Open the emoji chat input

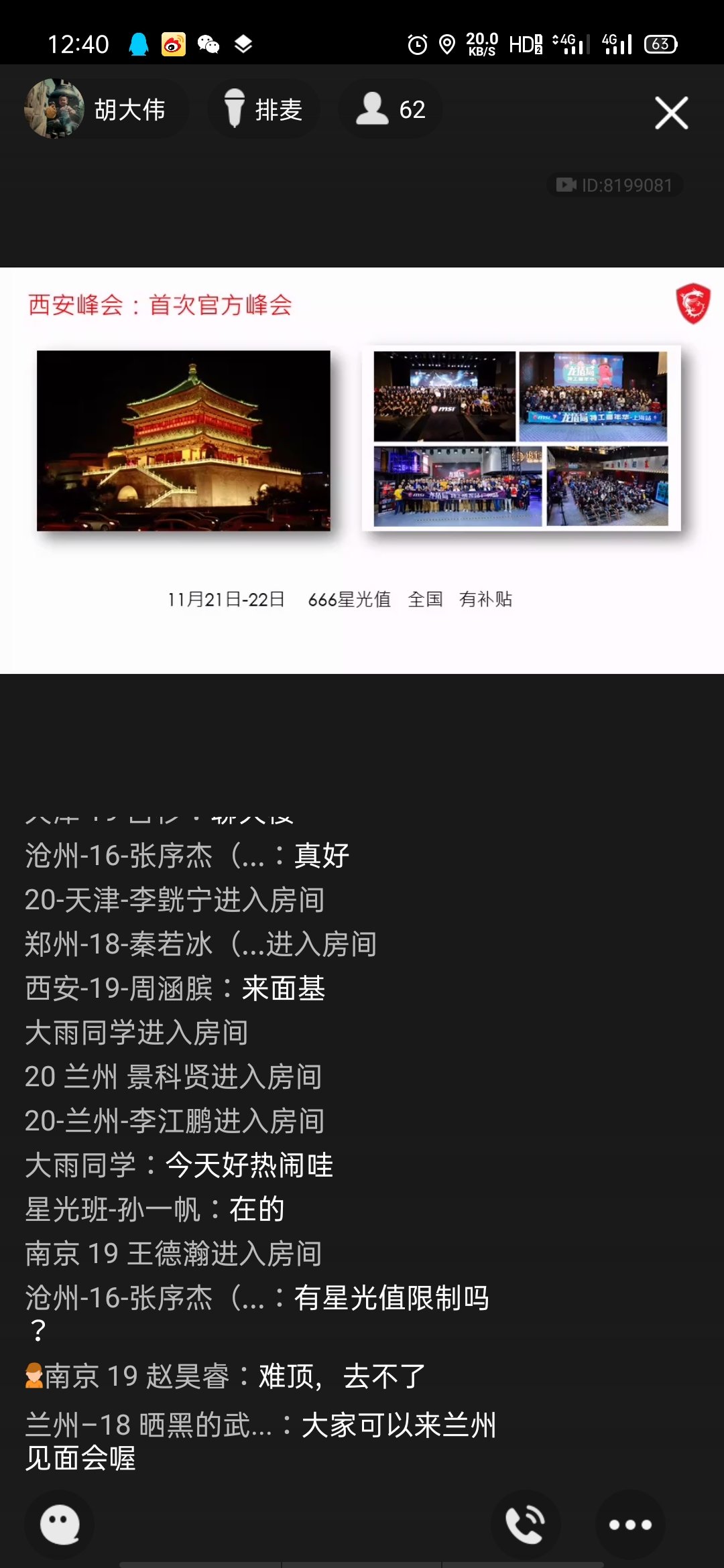click(60, 1524)
